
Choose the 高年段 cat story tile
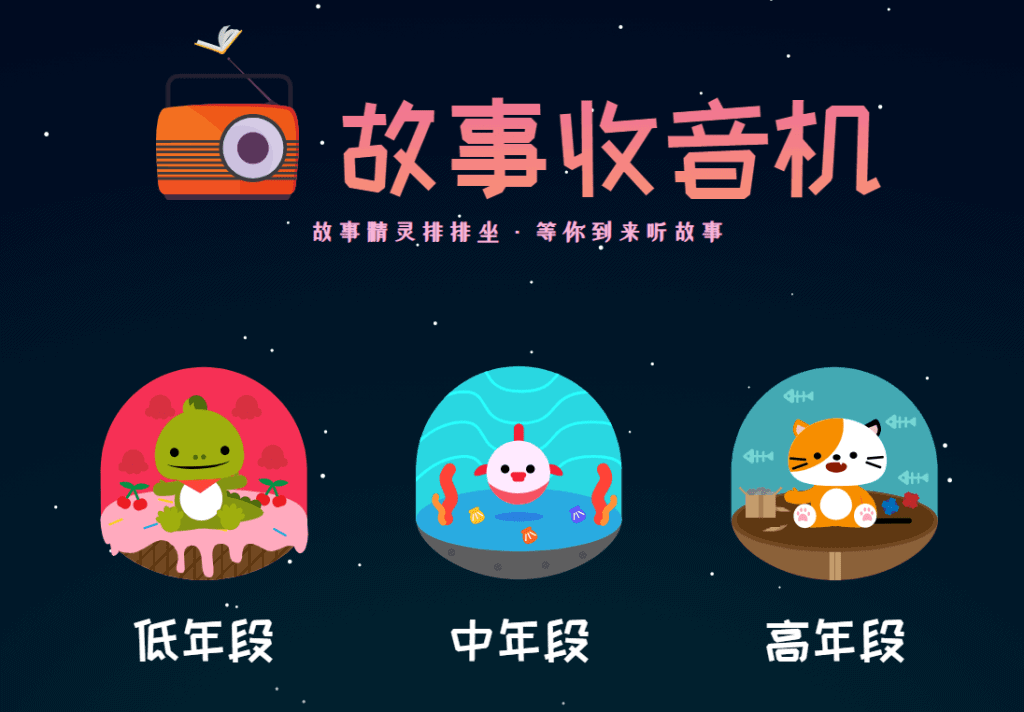[834, 474]
